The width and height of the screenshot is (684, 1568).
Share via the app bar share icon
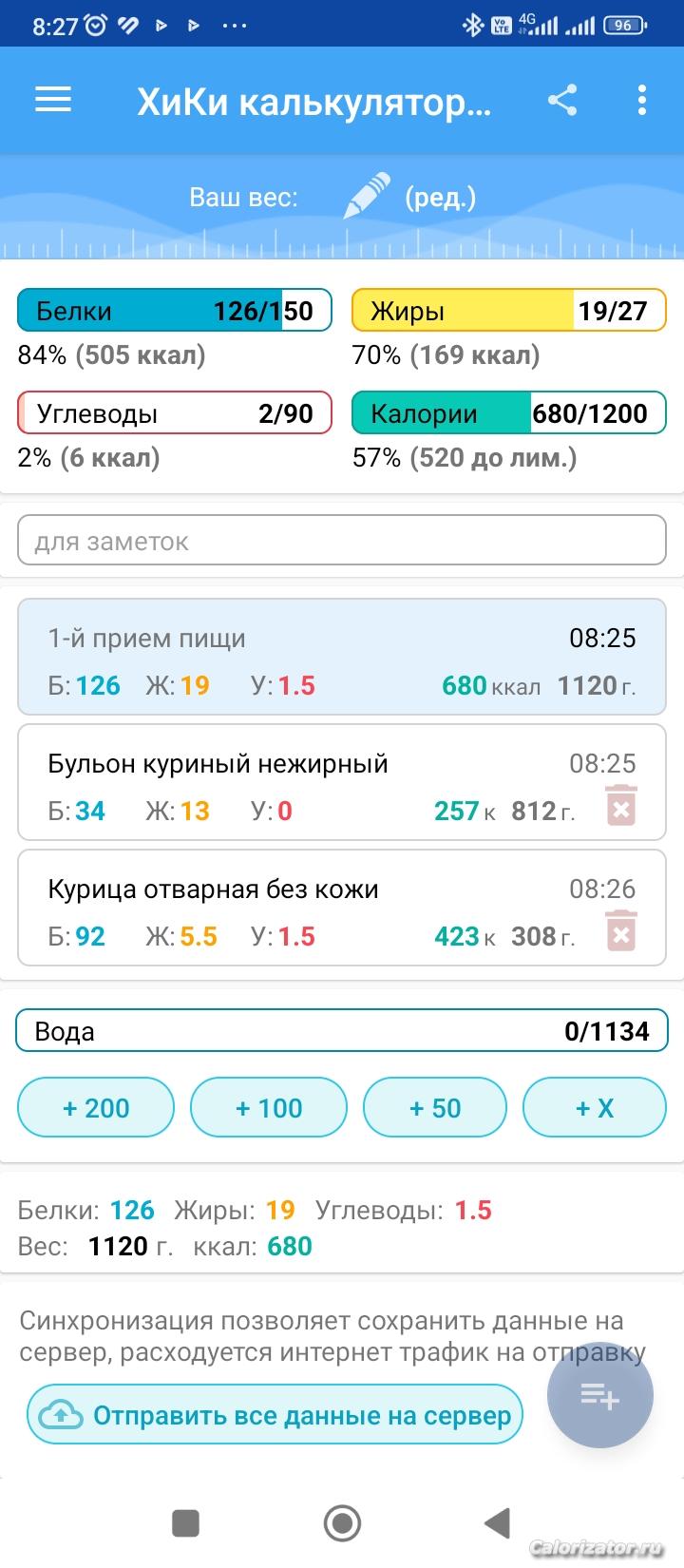562,100
